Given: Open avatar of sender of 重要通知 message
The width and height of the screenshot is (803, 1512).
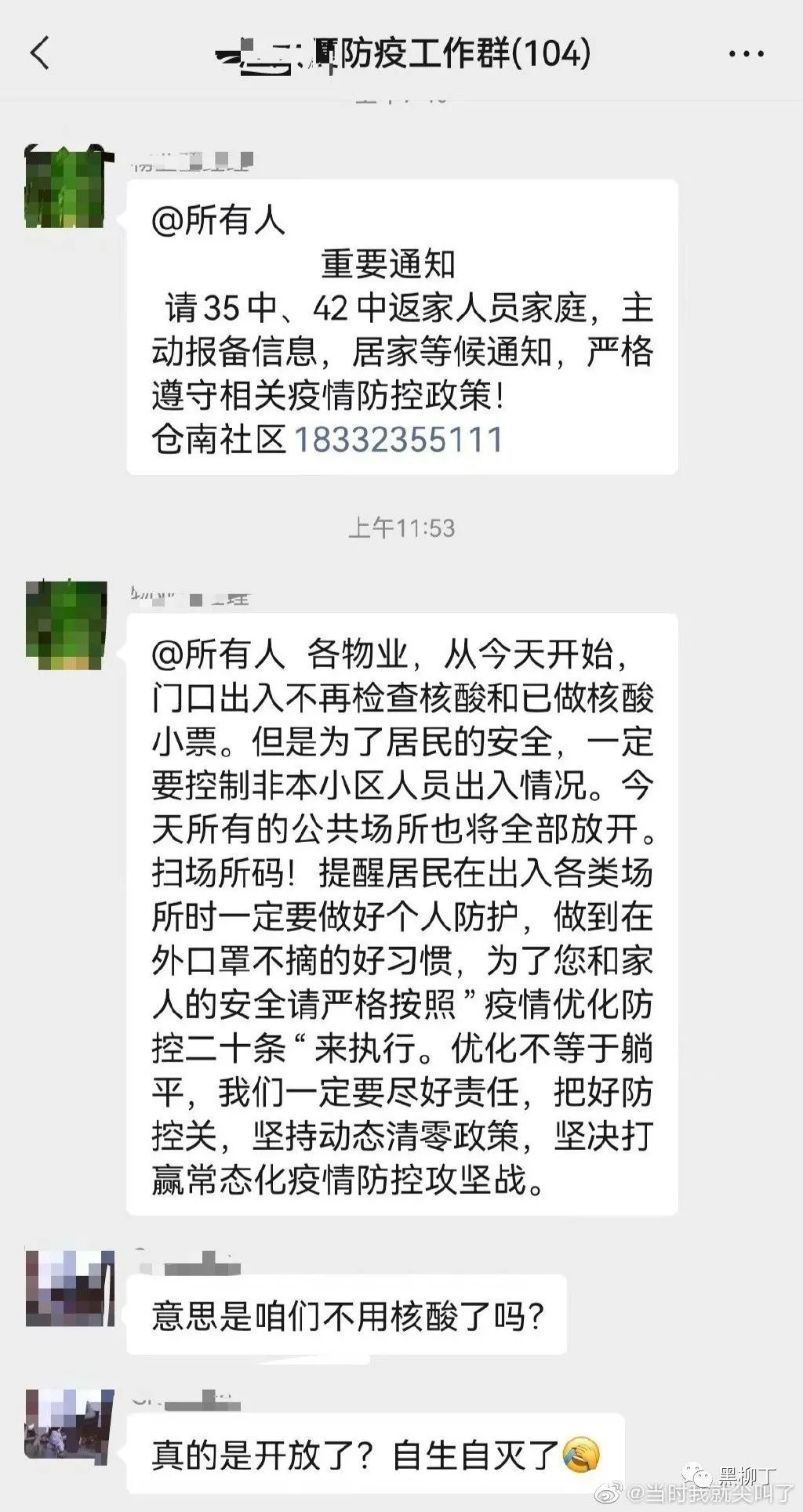Looking at the screenshot, I should pyautogui.click(x=65, y=187).
